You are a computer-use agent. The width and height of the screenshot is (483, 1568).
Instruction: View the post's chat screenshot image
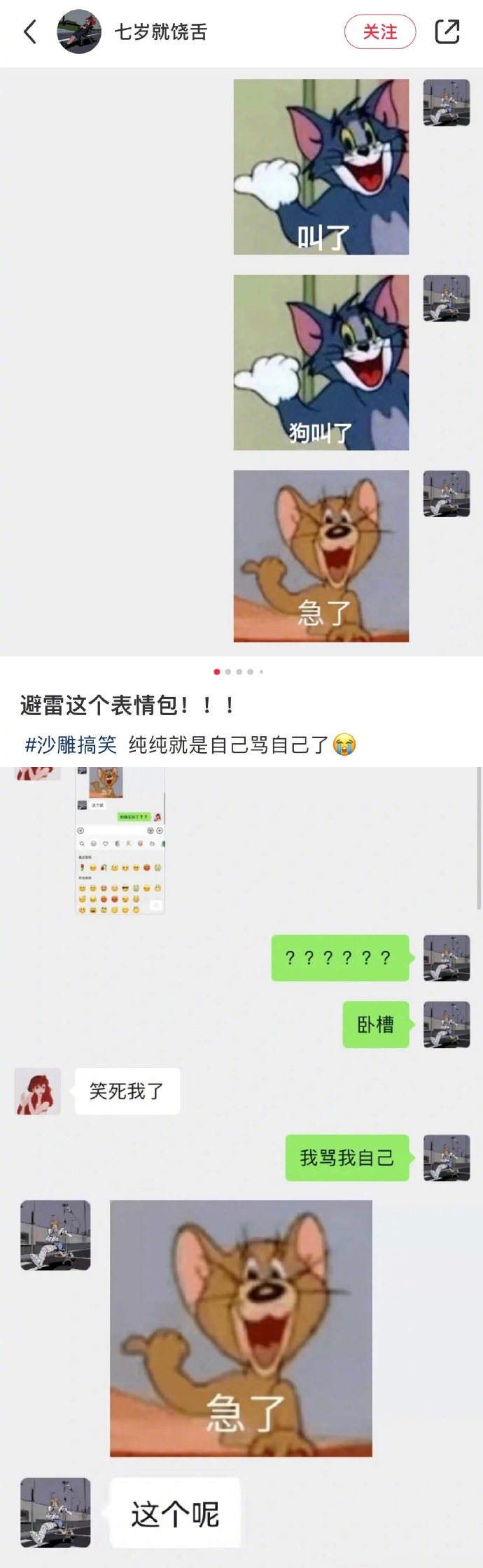tap(241, 362)
